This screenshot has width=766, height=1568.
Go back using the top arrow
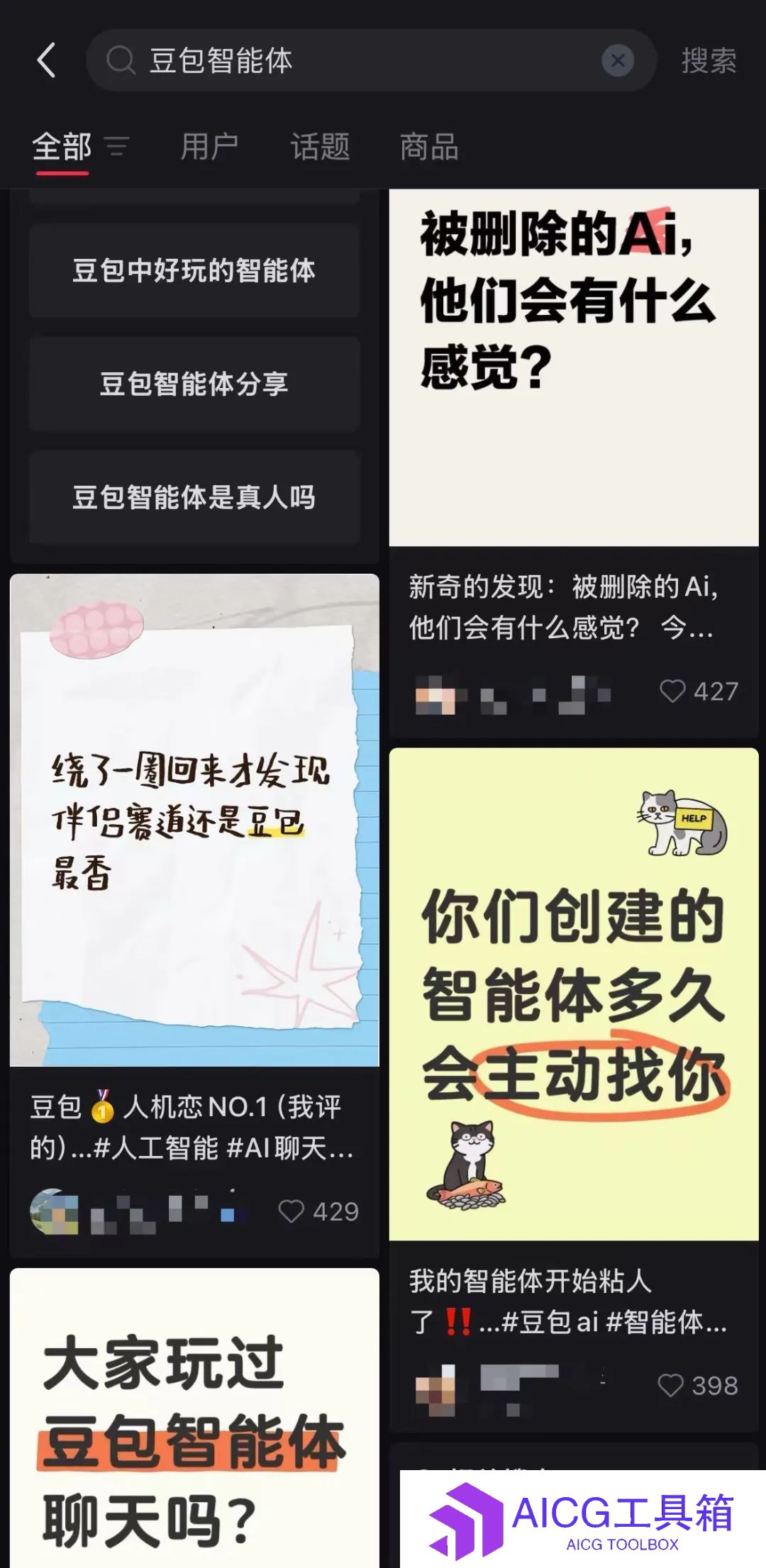[47, 60]
